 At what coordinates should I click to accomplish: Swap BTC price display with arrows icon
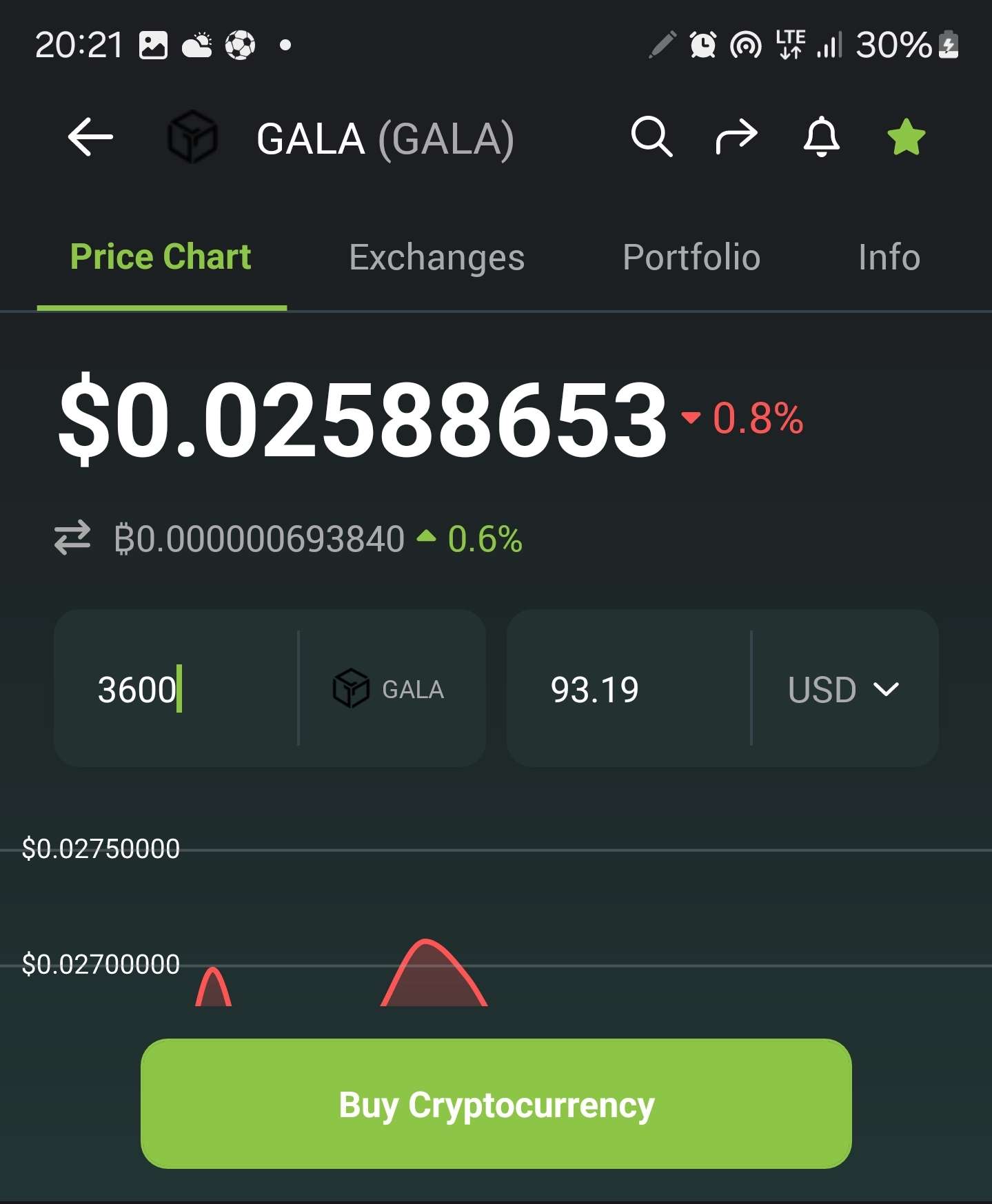point(72,538)
